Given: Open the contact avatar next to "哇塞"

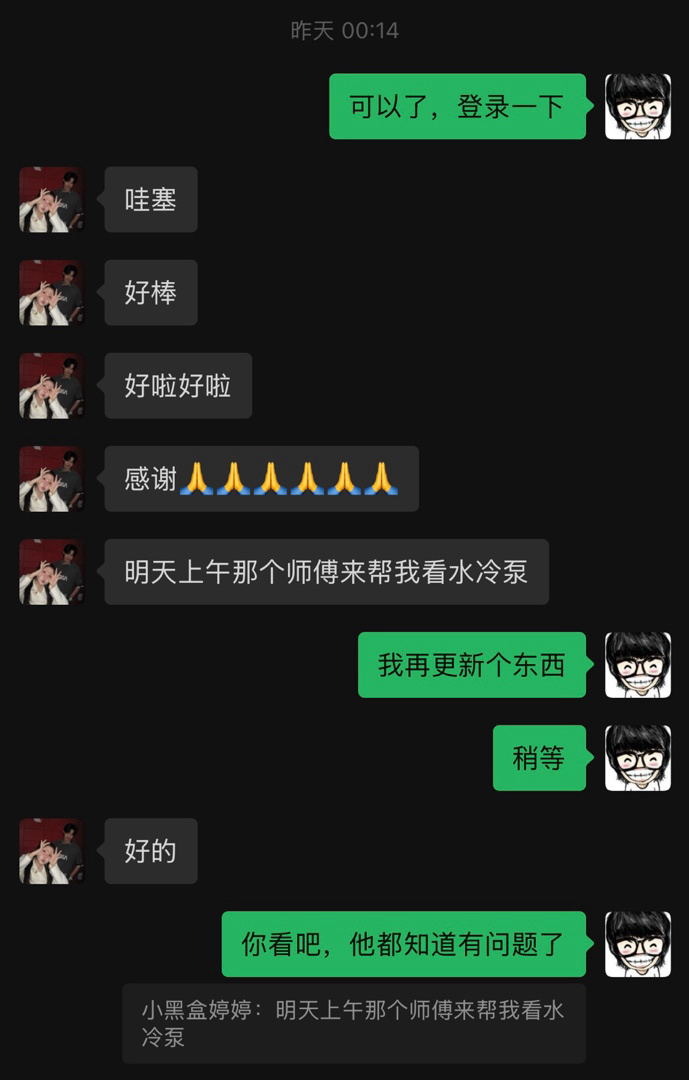Looking at the screenshot, I should tap(52, 200).
